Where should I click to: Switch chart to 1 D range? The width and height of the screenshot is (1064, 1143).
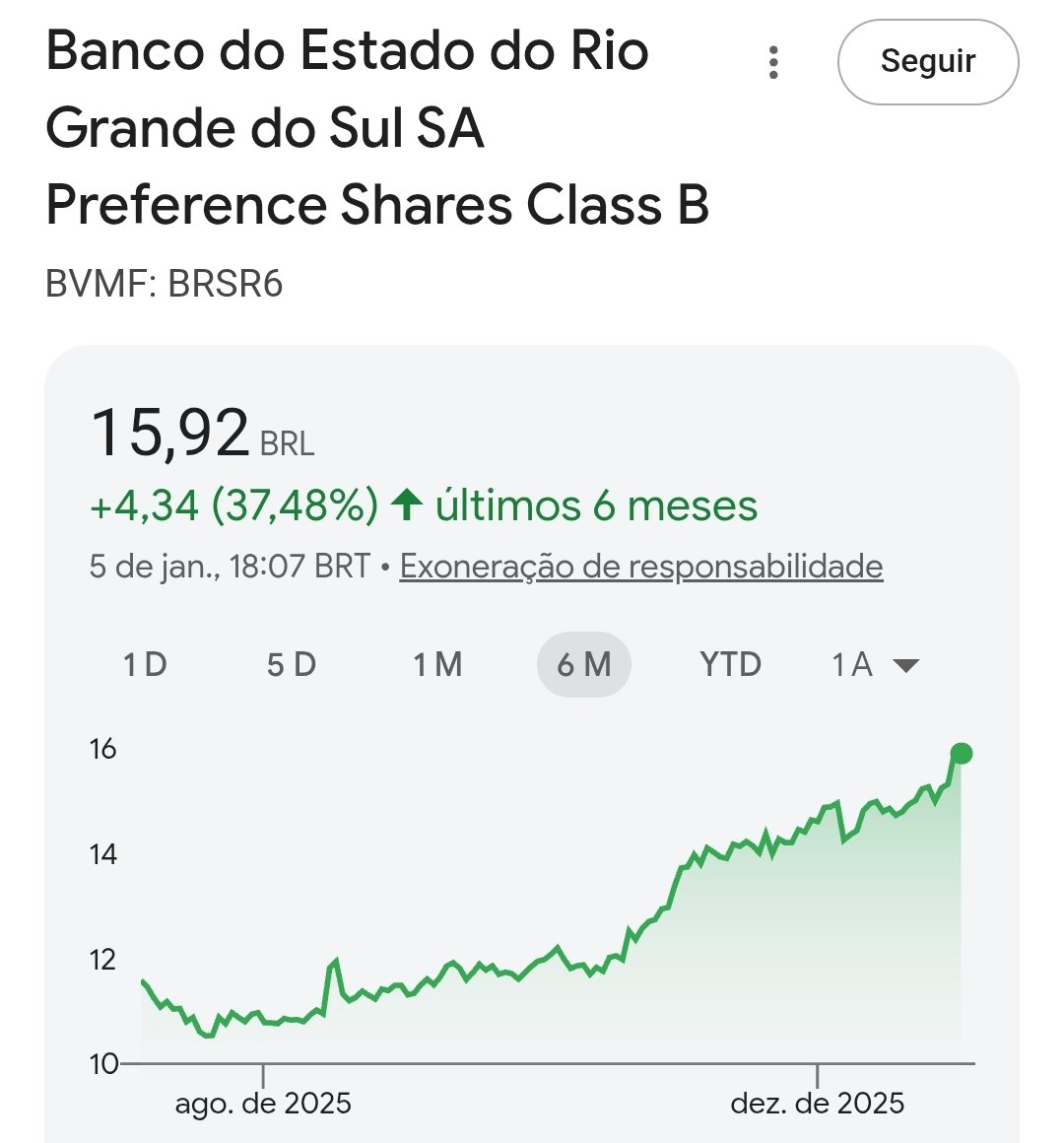145,664
